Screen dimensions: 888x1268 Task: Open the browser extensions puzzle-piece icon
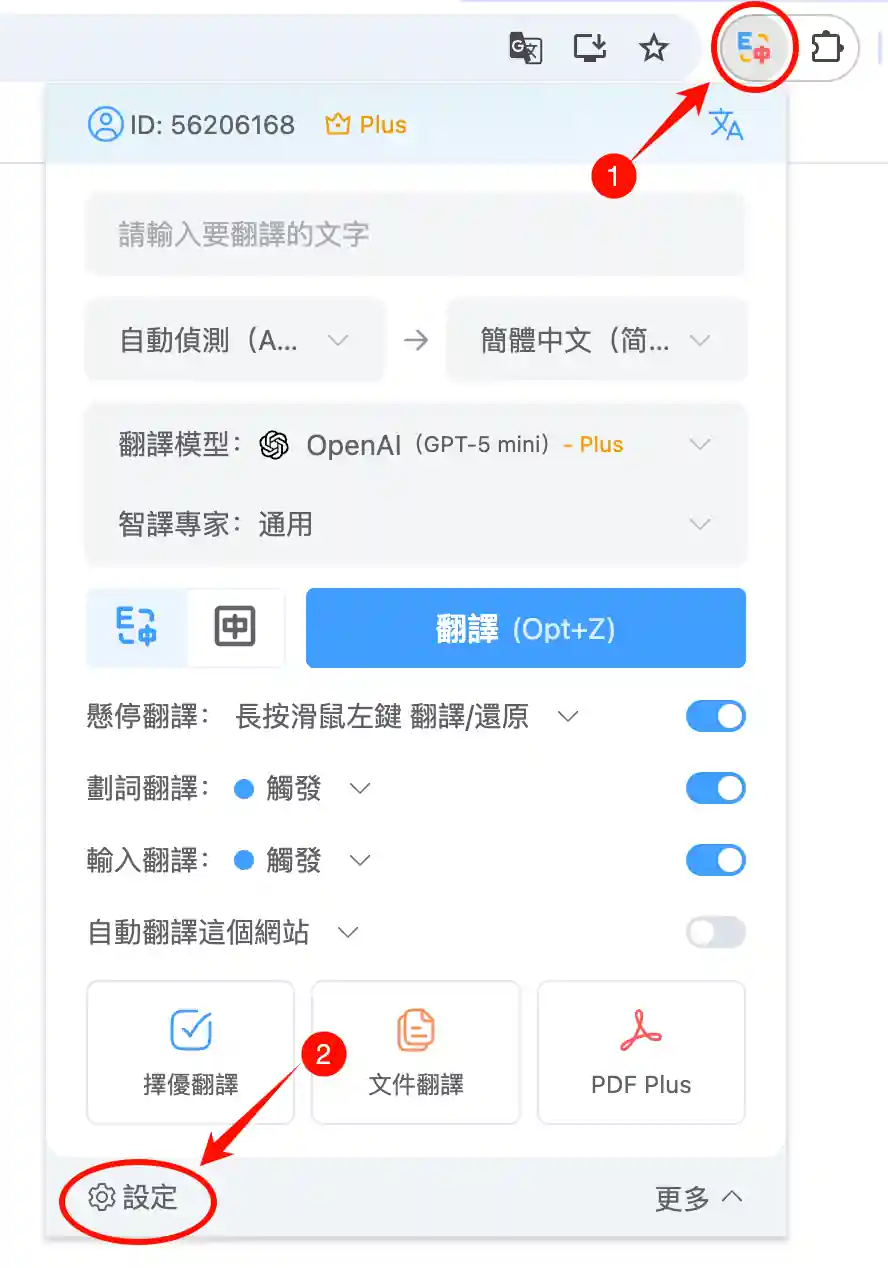coord(826,47)
